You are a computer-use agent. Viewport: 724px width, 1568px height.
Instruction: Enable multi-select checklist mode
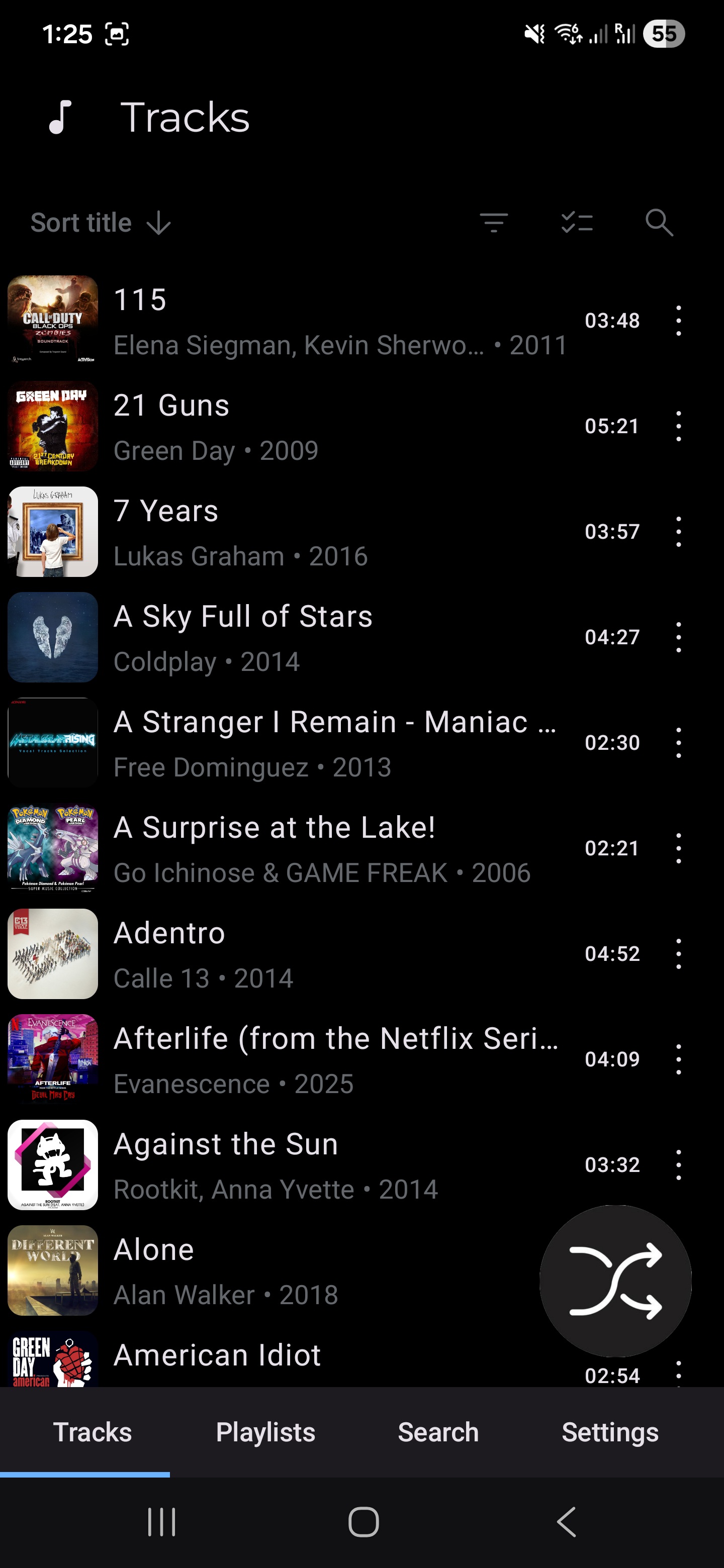(x=577, y=223)
